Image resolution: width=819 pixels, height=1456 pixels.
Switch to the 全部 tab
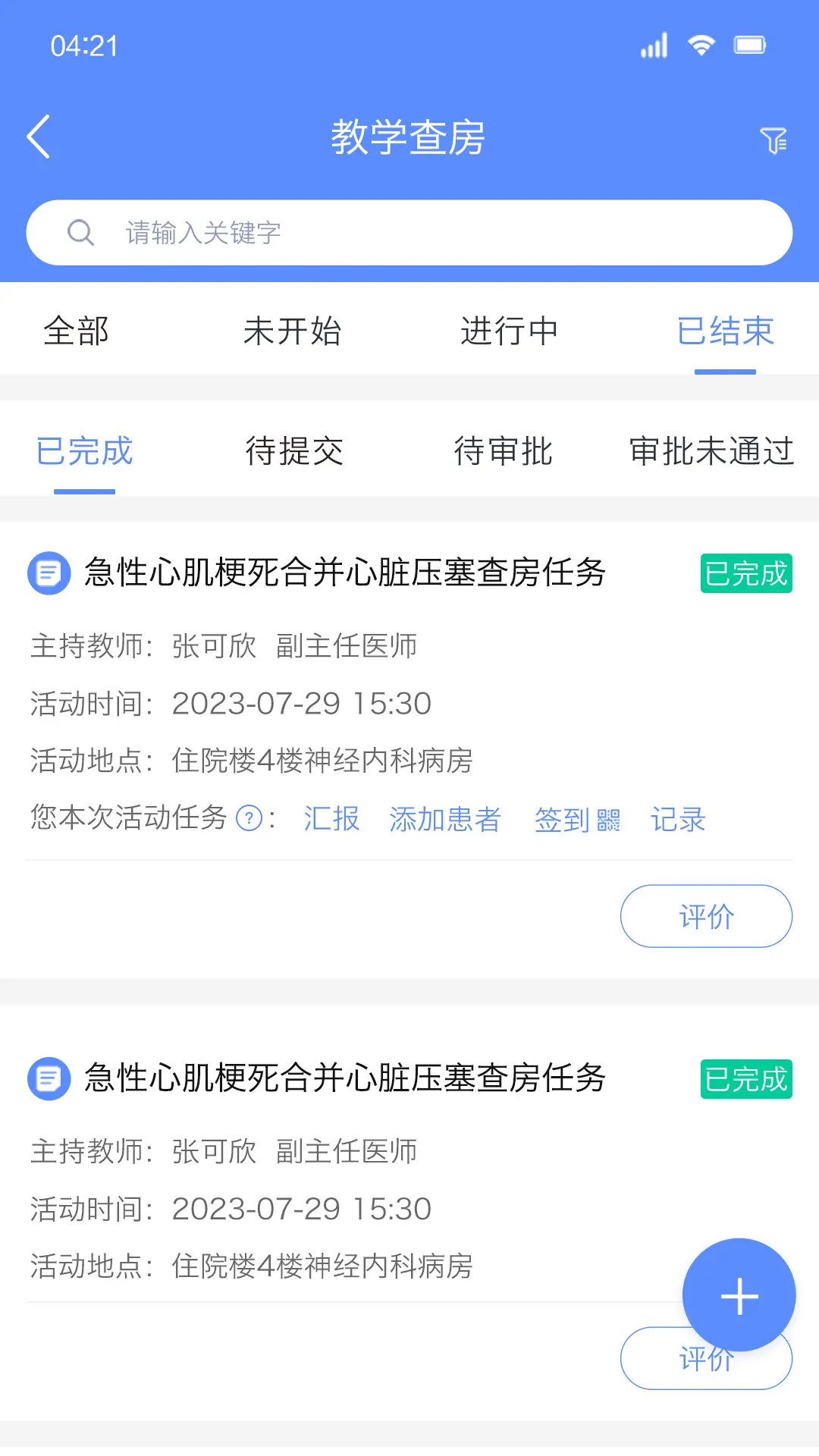click(76, 331)
